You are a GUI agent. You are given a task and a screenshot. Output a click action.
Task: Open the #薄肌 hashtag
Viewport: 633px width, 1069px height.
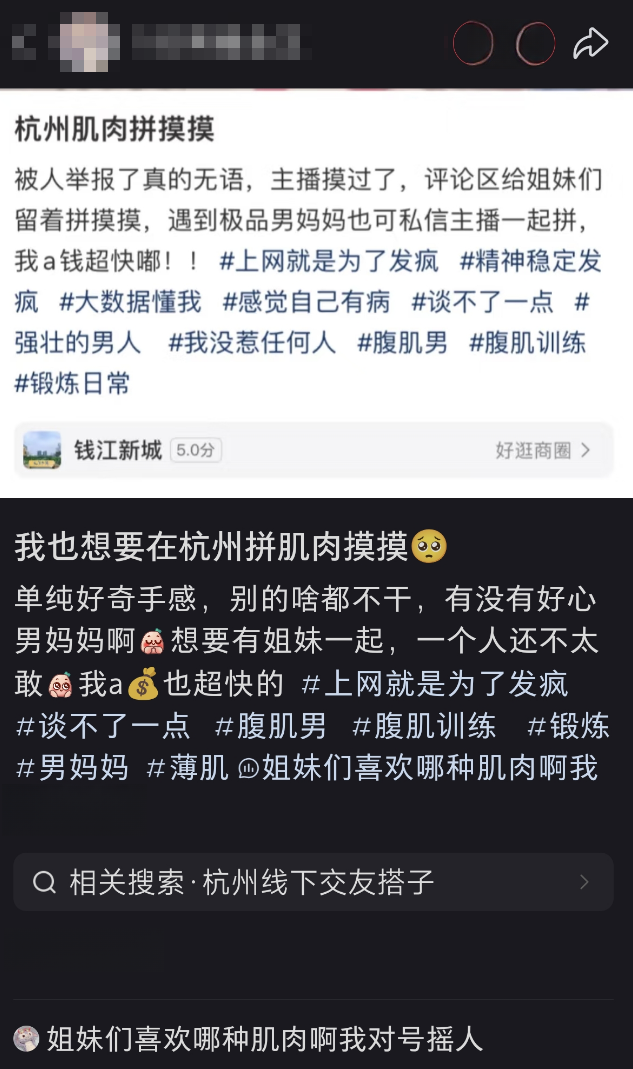pos(187,768)
